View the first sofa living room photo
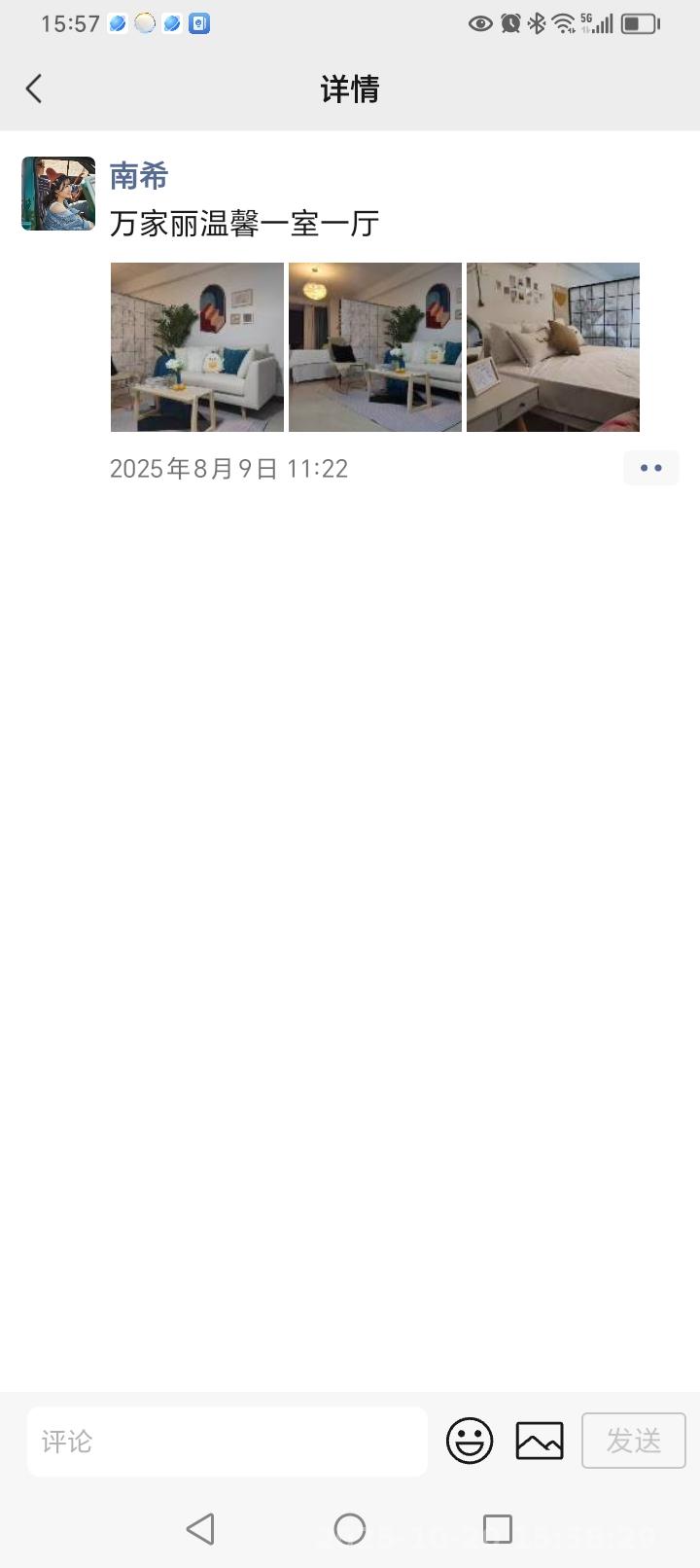Image resolution: width=700 pixels, height=1568 pixels. coord(197,347)
